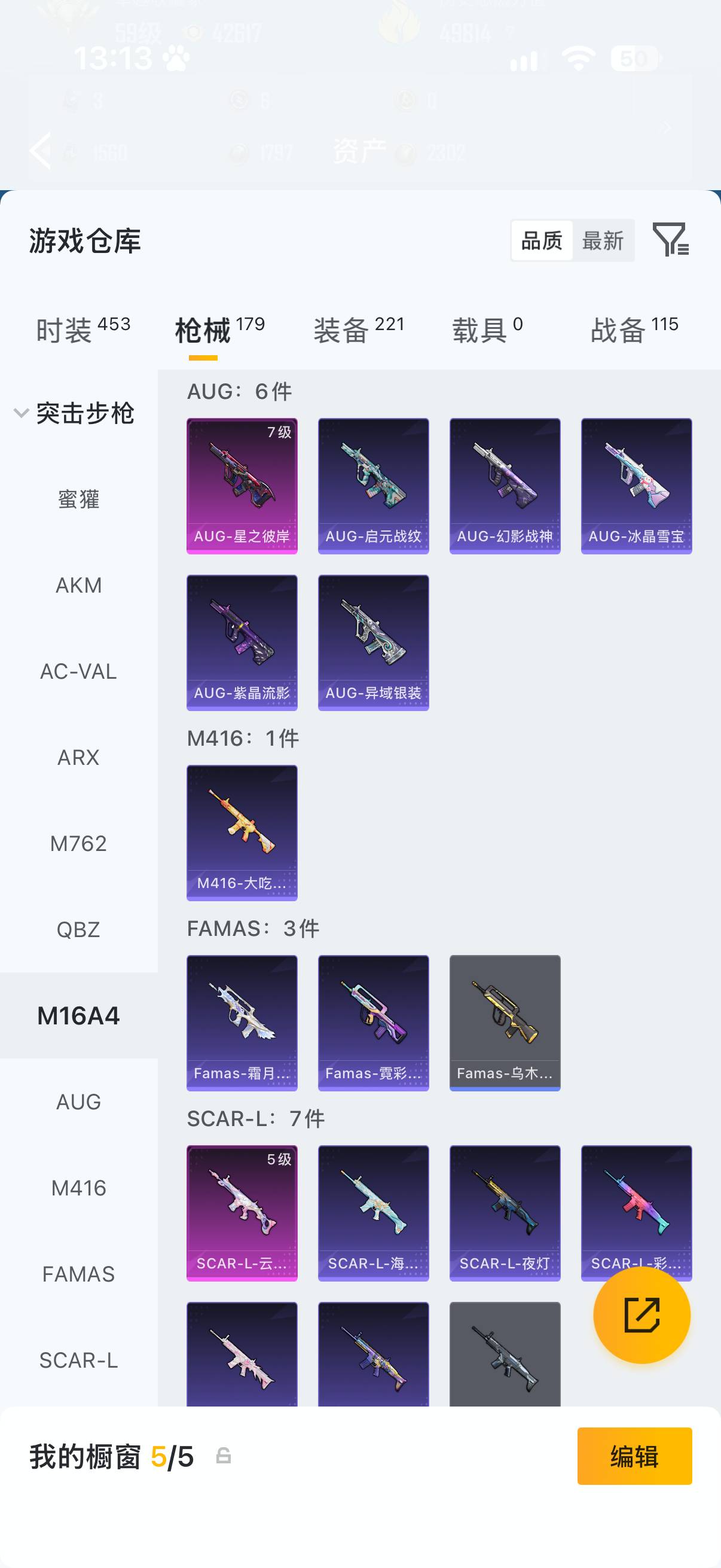Viewport: 721px width, 1568px height.
Task: Select the 品质 sort option
Action: click(542, 240)
